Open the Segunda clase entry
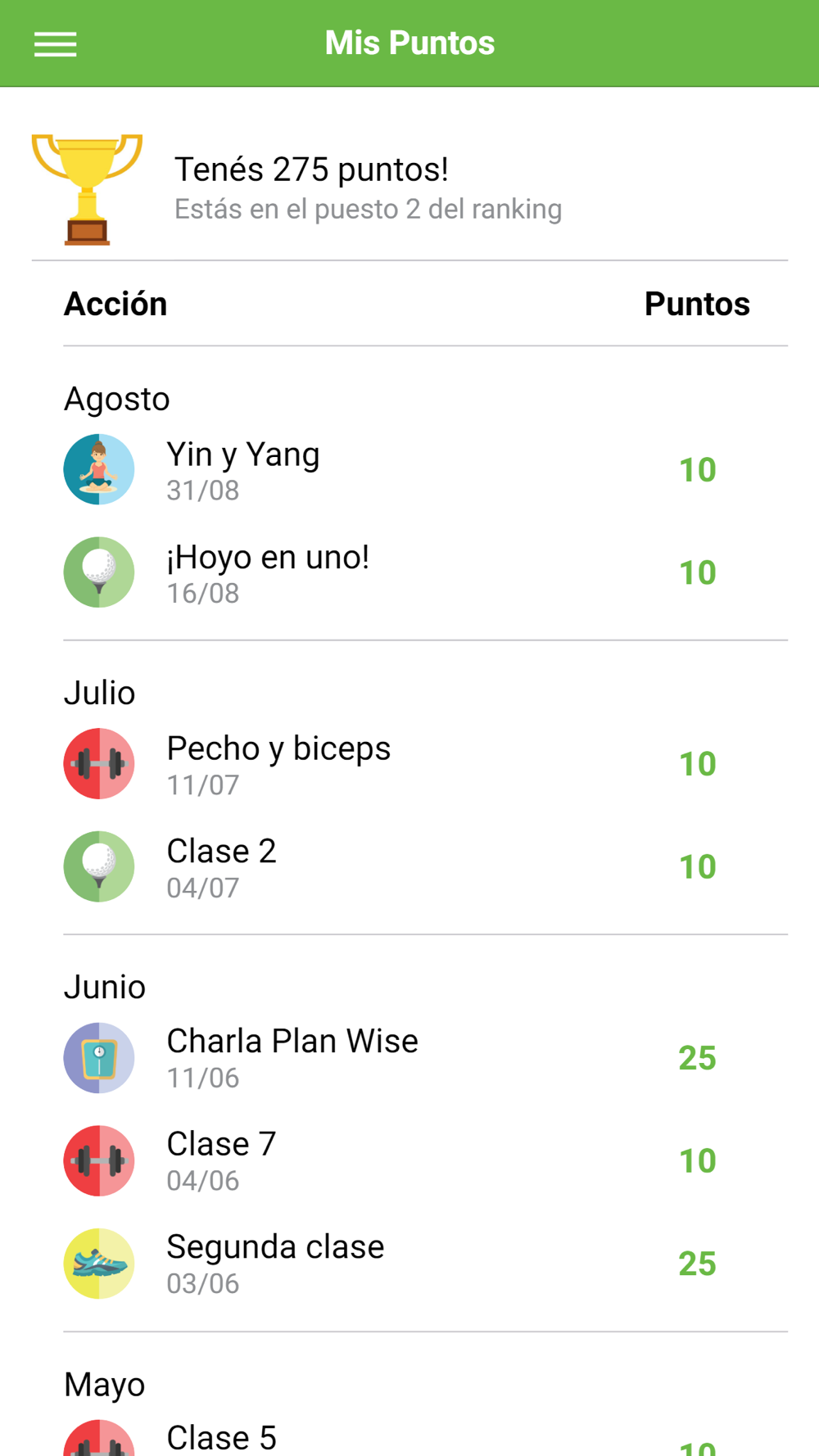This screenshot has width=819, height=1456. coord(275,1263)
